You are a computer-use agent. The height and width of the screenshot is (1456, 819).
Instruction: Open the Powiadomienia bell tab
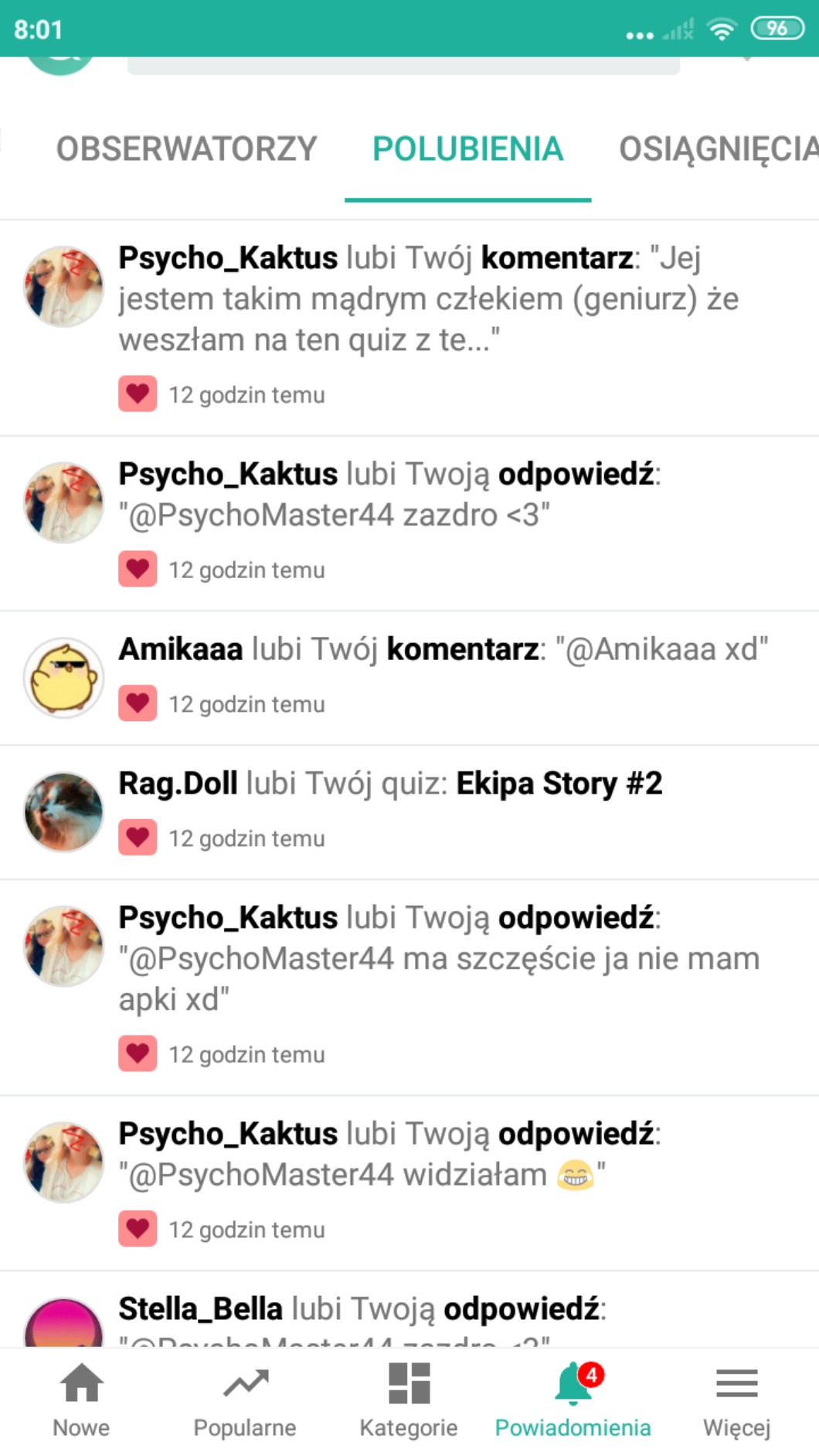(x=573, y=1400)
